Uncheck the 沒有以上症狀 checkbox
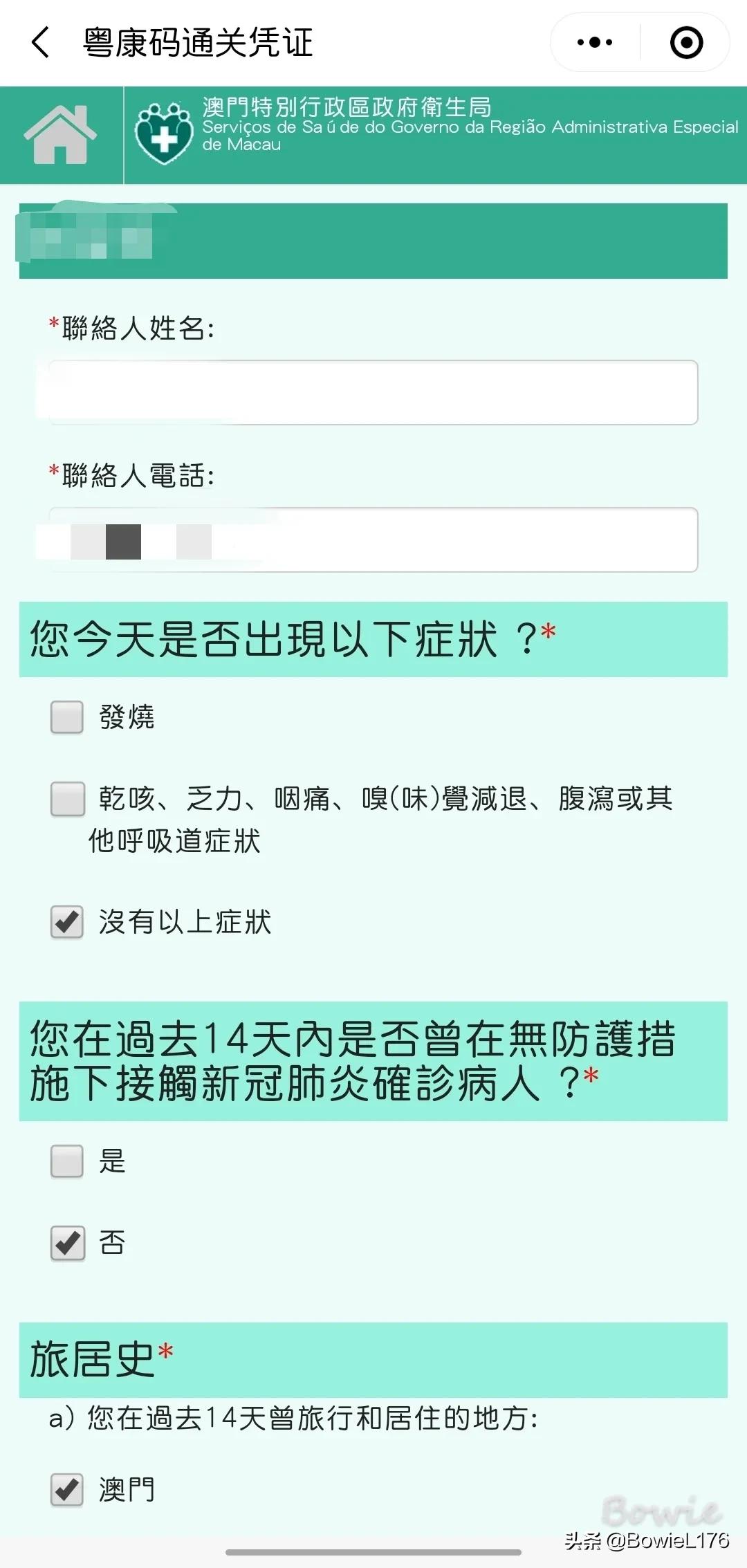Viewport: 747px width, 1568px height. point(66,921)
